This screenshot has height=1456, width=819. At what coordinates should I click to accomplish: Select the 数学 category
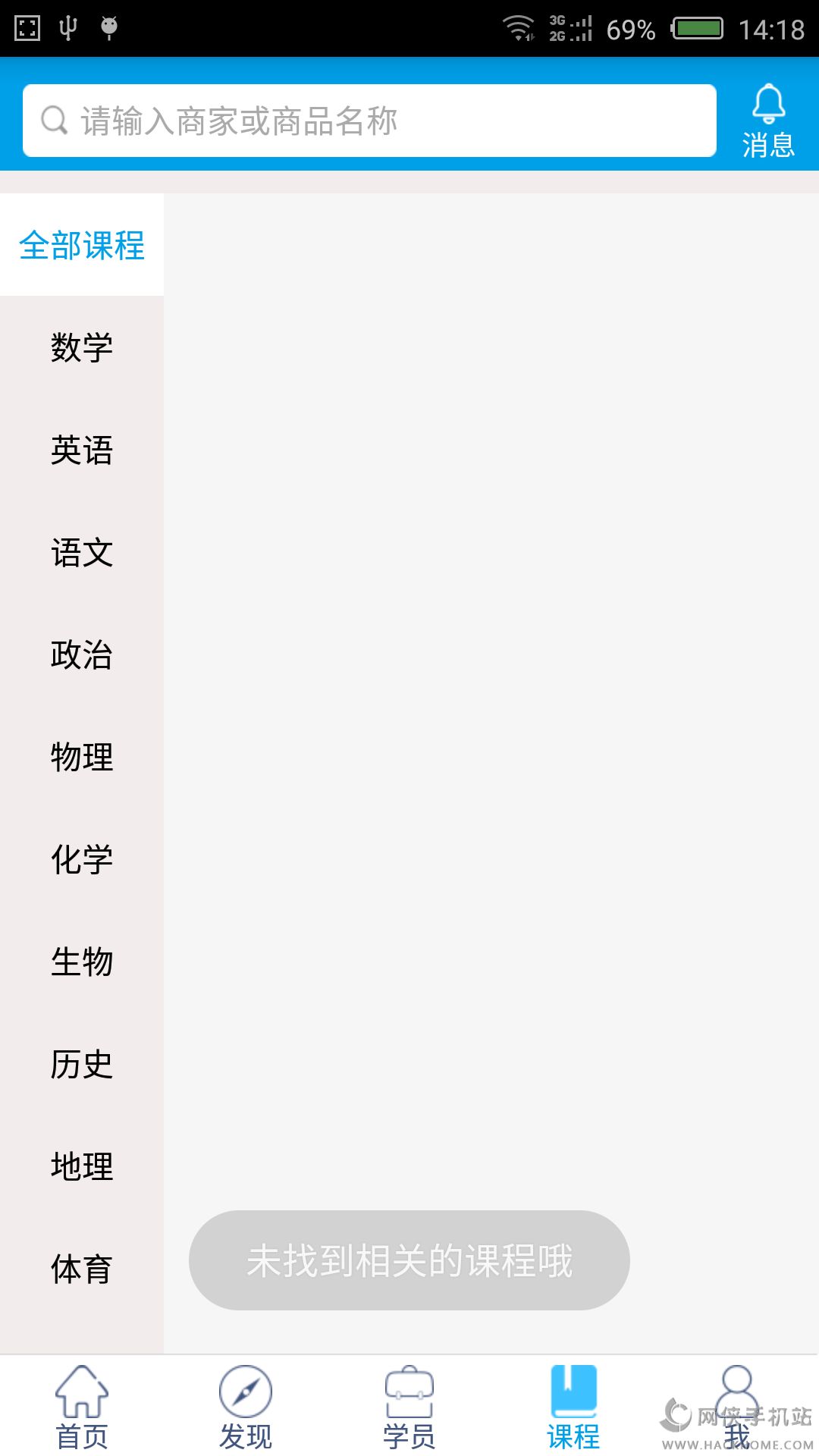point(82,347)
